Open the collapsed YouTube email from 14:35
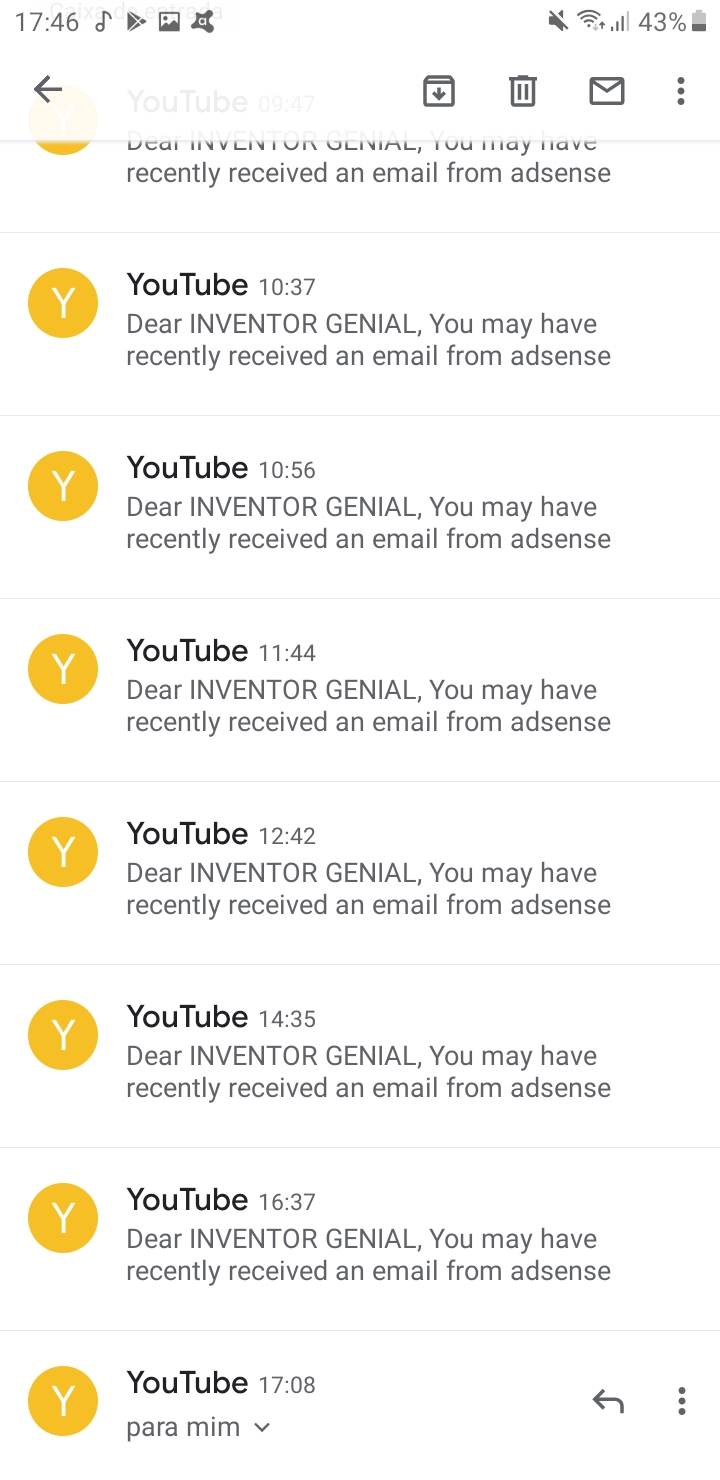The width and height of the screenshot is (720, 1480). coord(360,1056)
